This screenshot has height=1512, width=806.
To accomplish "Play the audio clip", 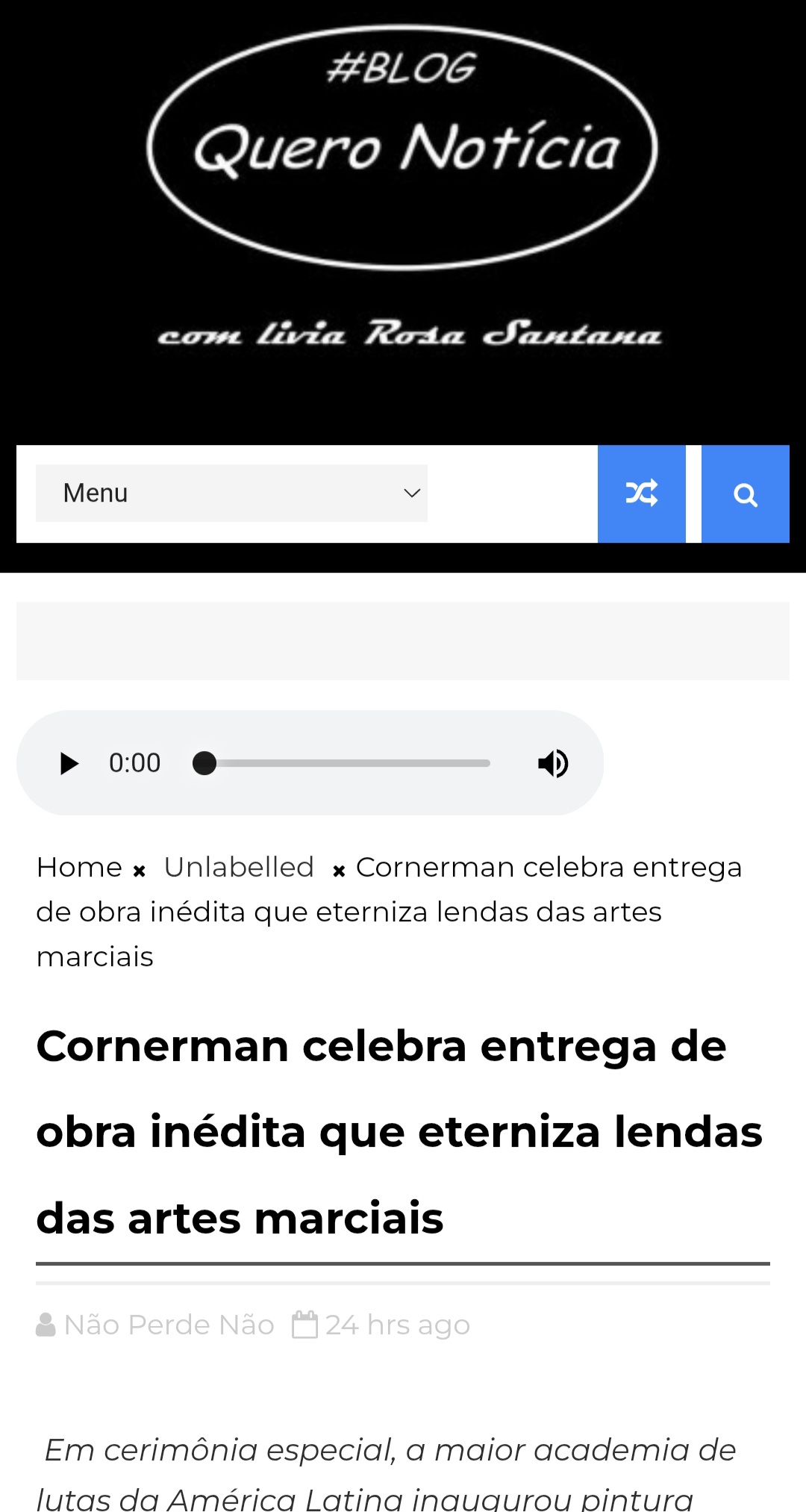I will coord(69,763).
